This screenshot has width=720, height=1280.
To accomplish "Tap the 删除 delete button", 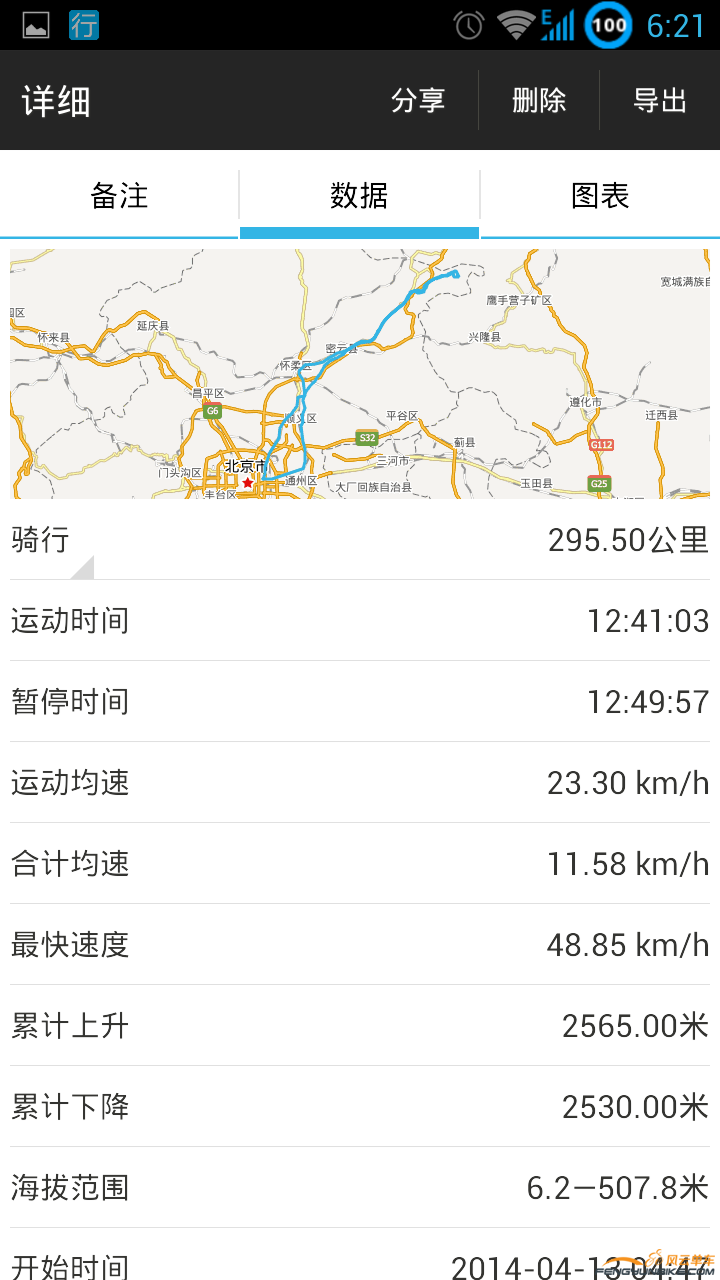I will [x=541, y=101].
